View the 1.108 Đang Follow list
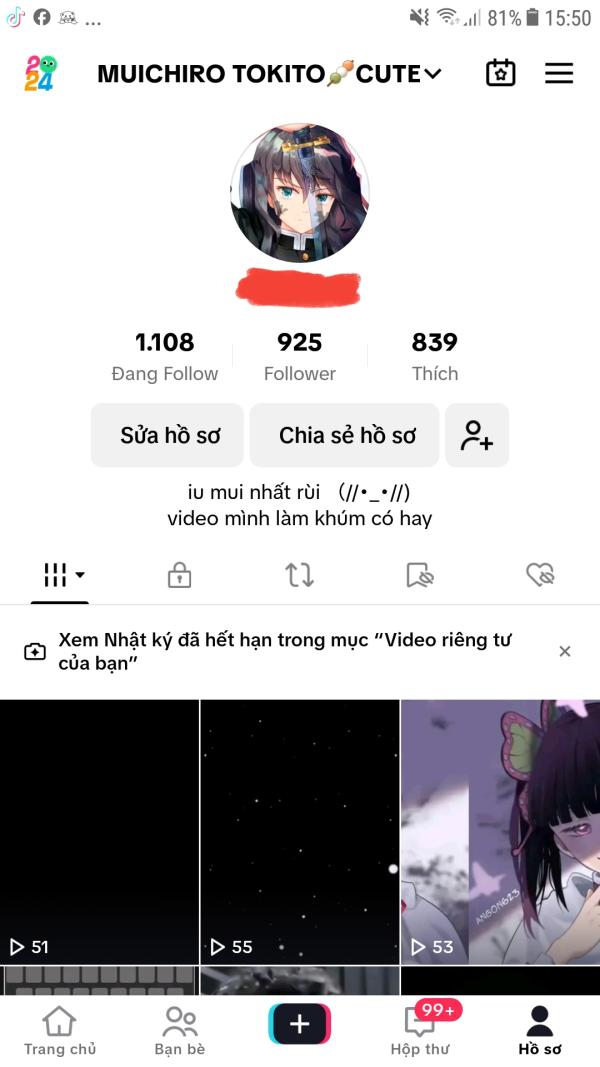The height and width of the screenshot is (1067, 600). coord(165,357)
